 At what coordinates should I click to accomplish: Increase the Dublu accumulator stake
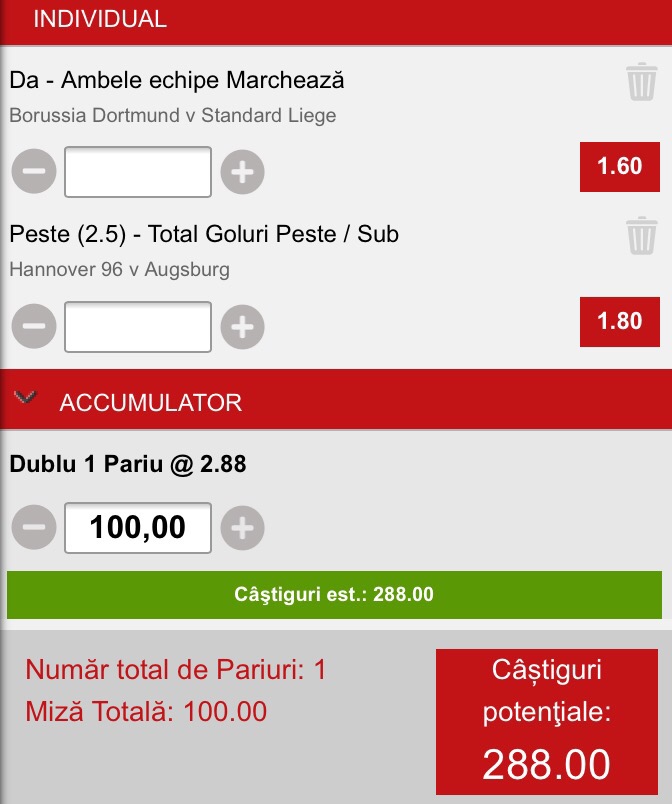(242, 528)
